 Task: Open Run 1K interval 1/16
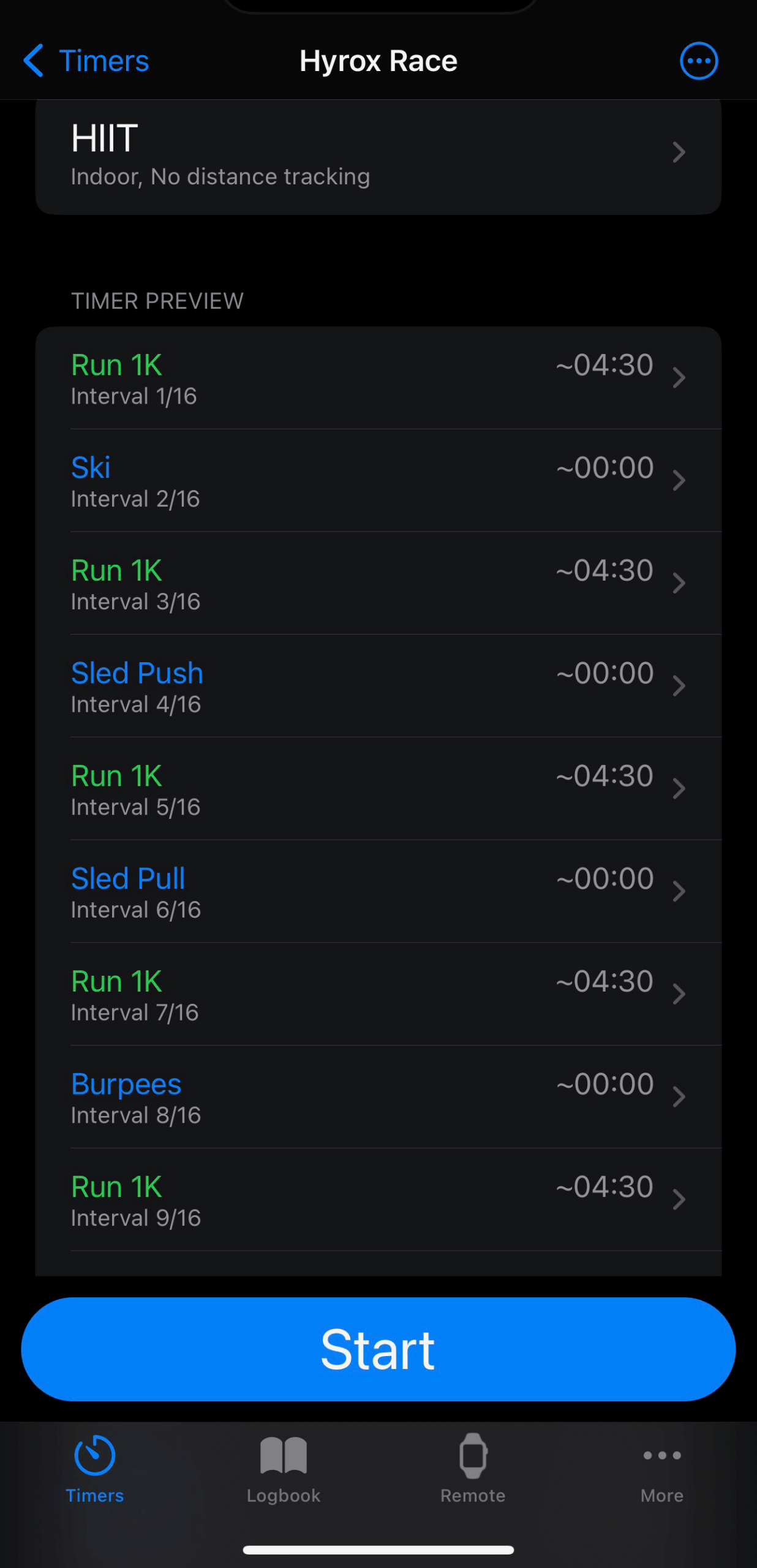click(378, 379)
